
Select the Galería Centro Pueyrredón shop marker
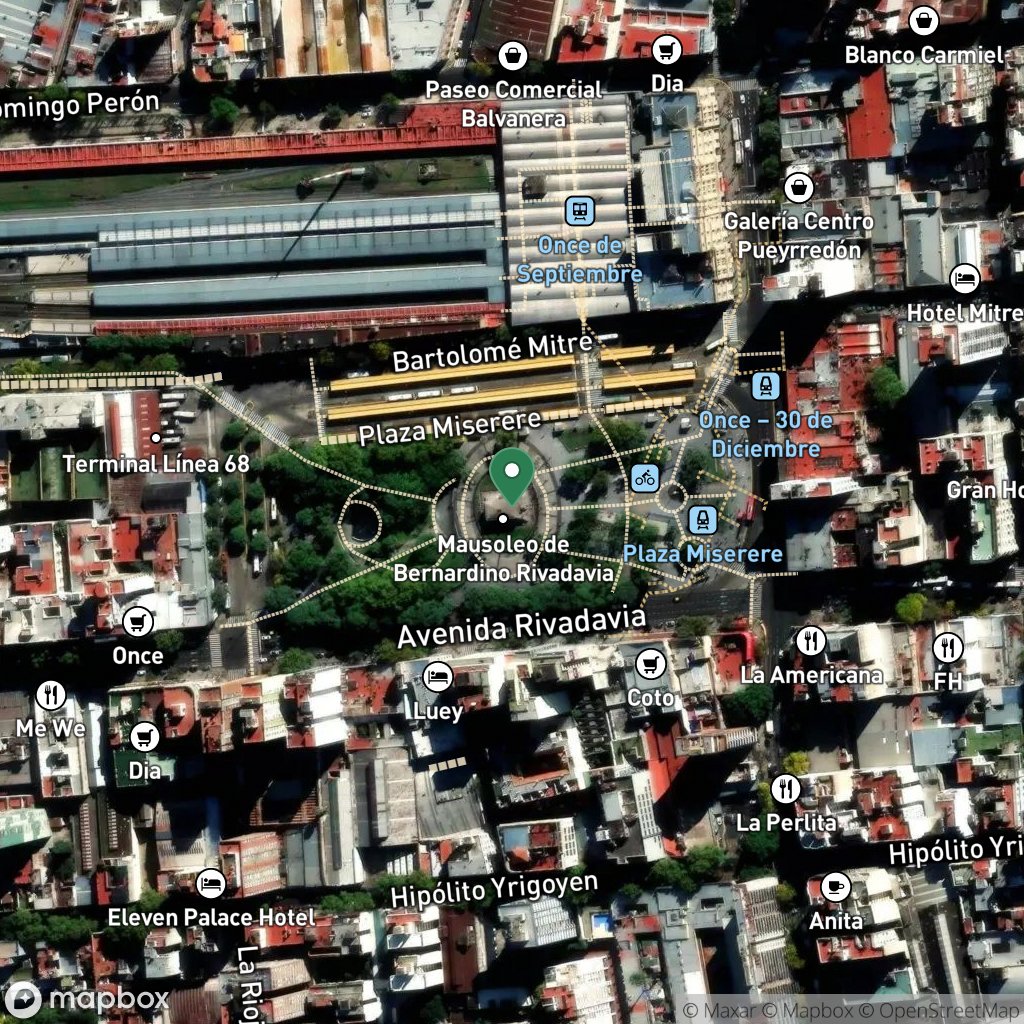[799, 188]
